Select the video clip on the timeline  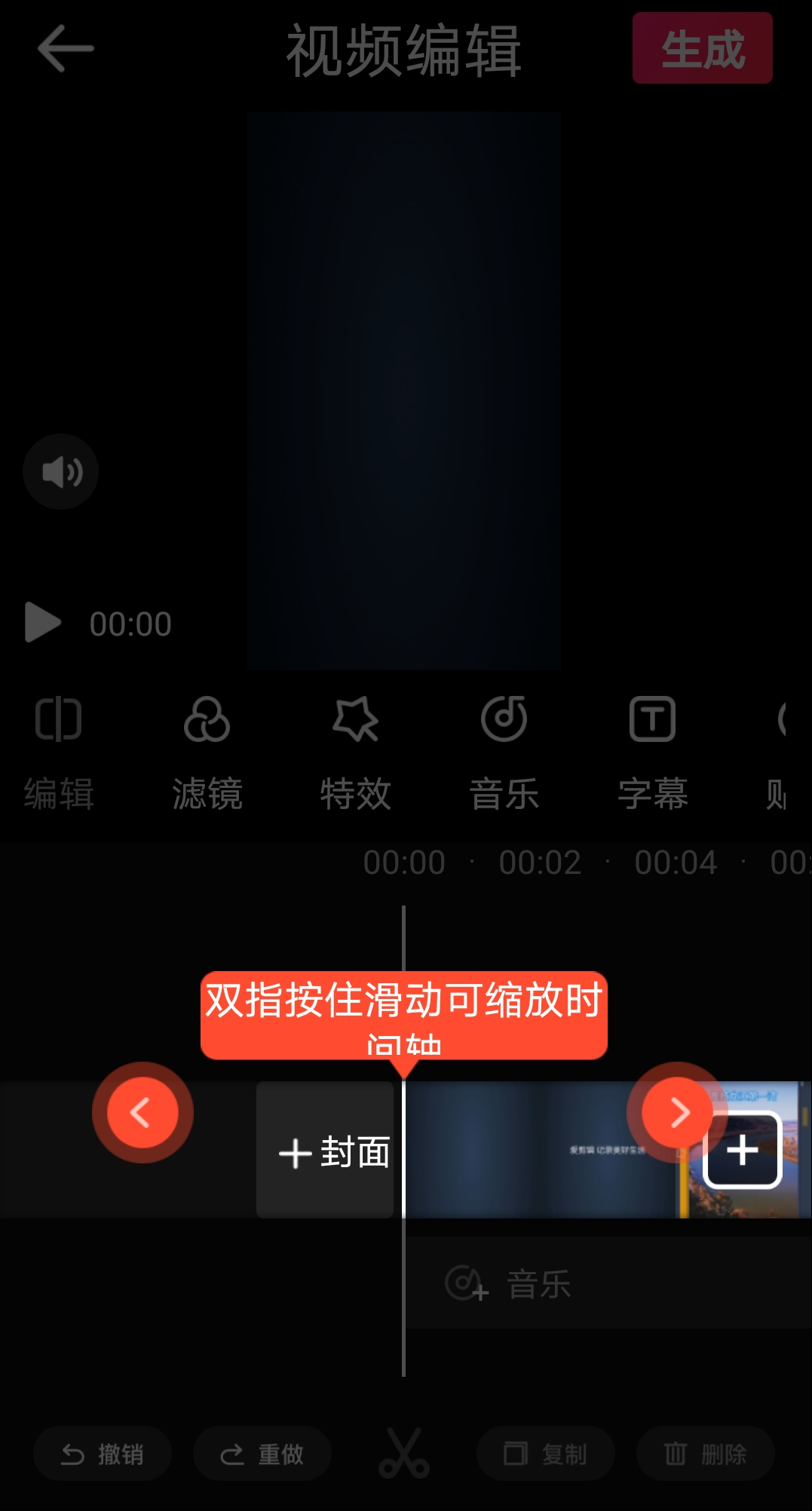click(x=528, y=1151)
